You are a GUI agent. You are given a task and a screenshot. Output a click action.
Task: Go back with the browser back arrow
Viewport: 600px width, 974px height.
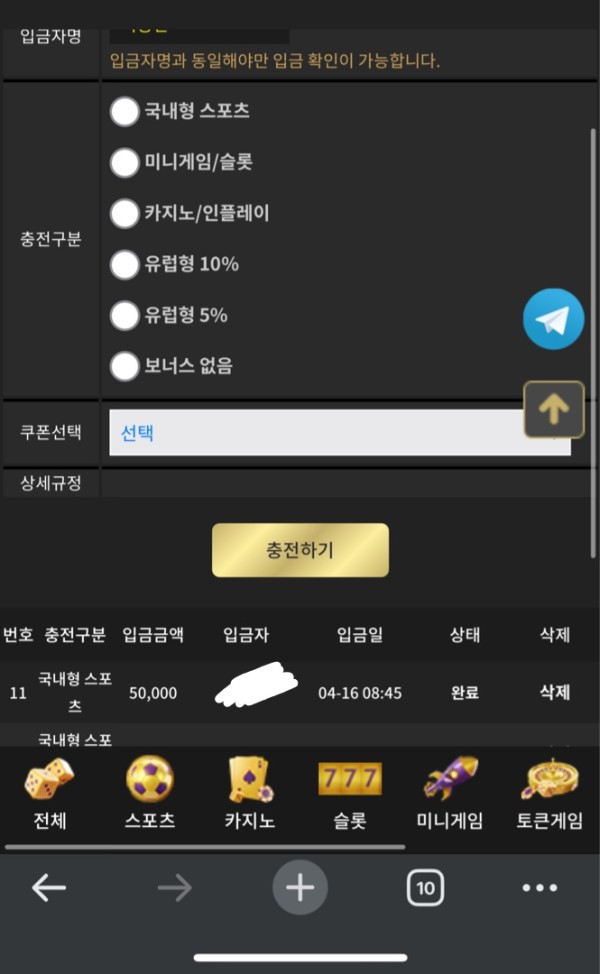point(49,888)
